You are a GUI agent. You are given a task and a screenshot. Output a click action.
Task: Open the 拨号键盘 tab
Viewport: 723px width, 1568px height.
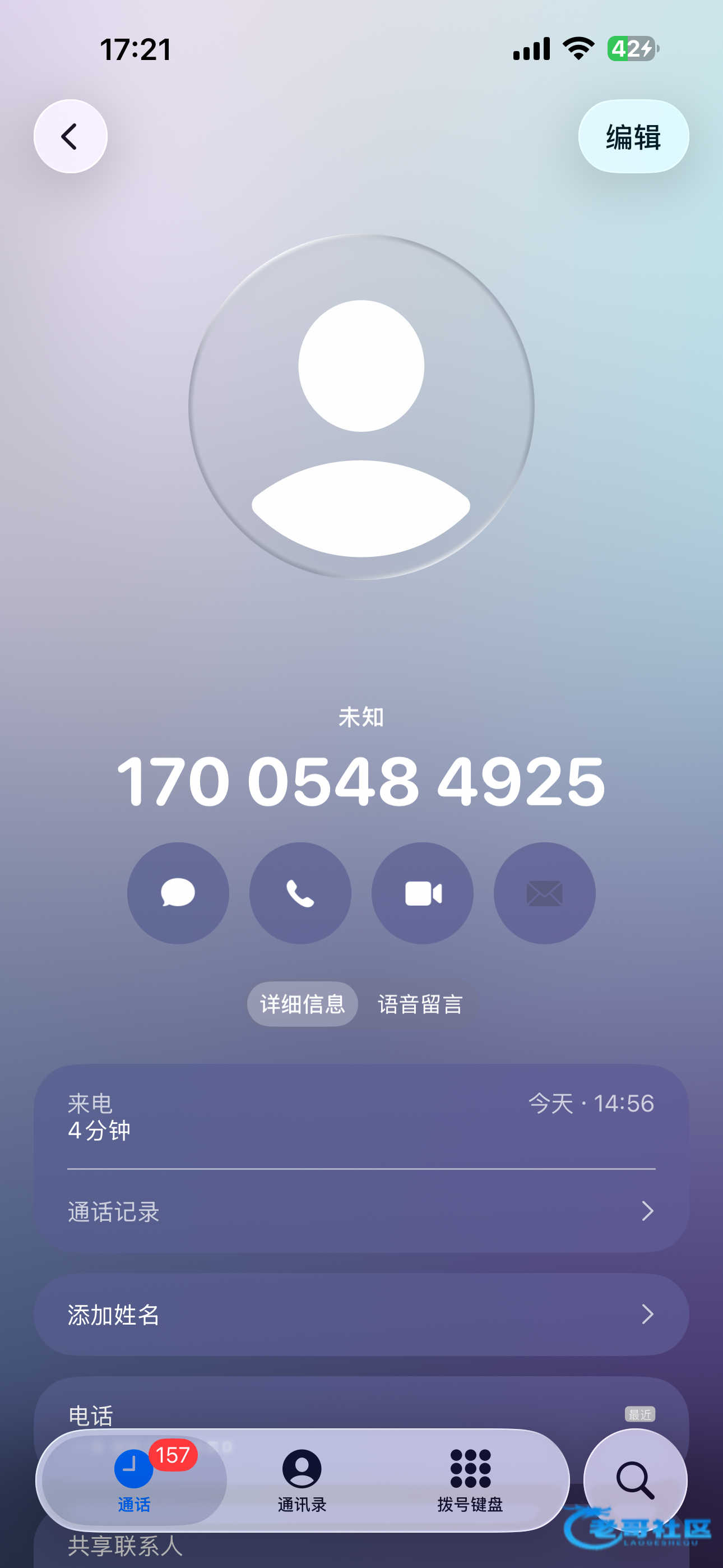click(470, 1481)
